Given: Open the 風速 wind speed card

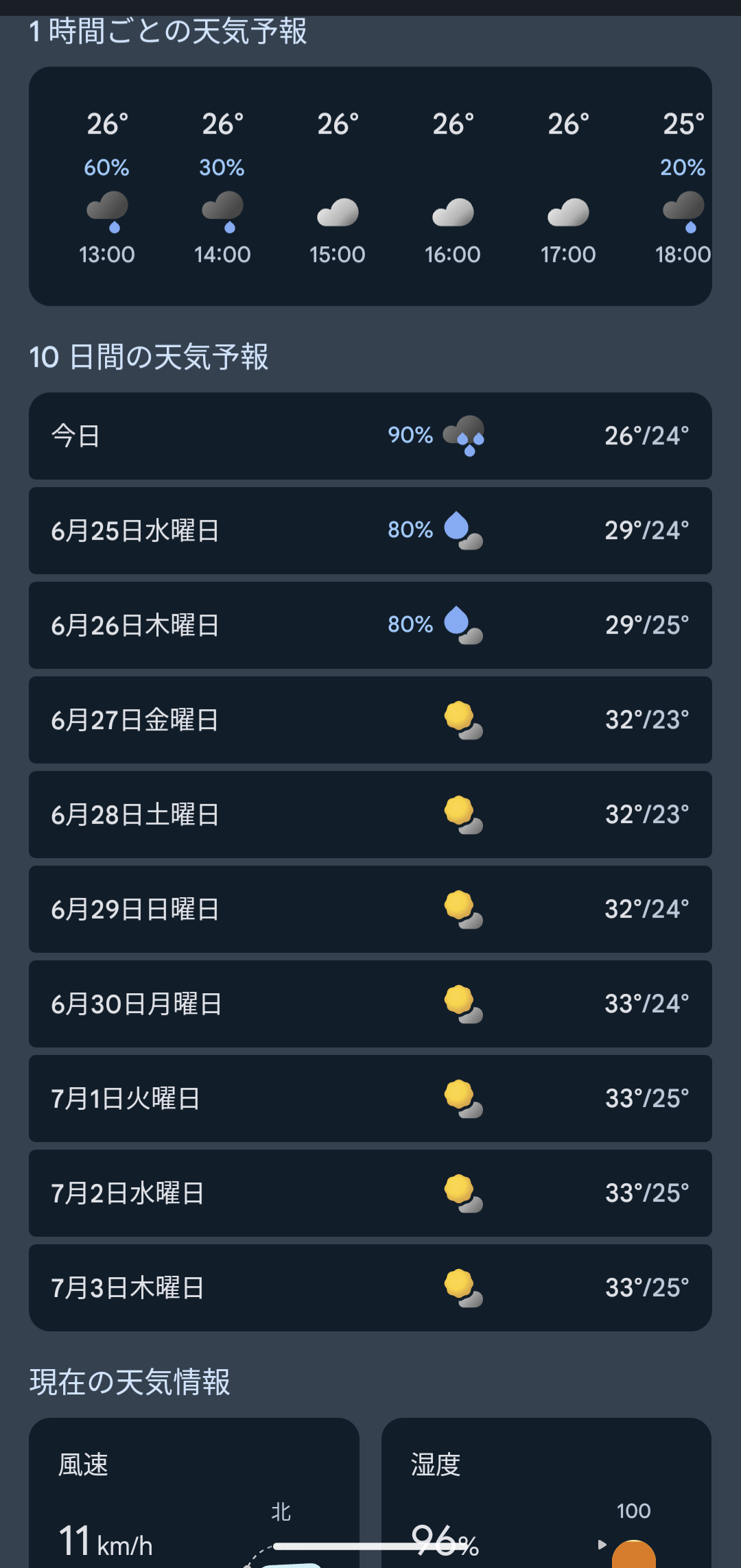Looking at the screenshot, I should (194, 1493).
